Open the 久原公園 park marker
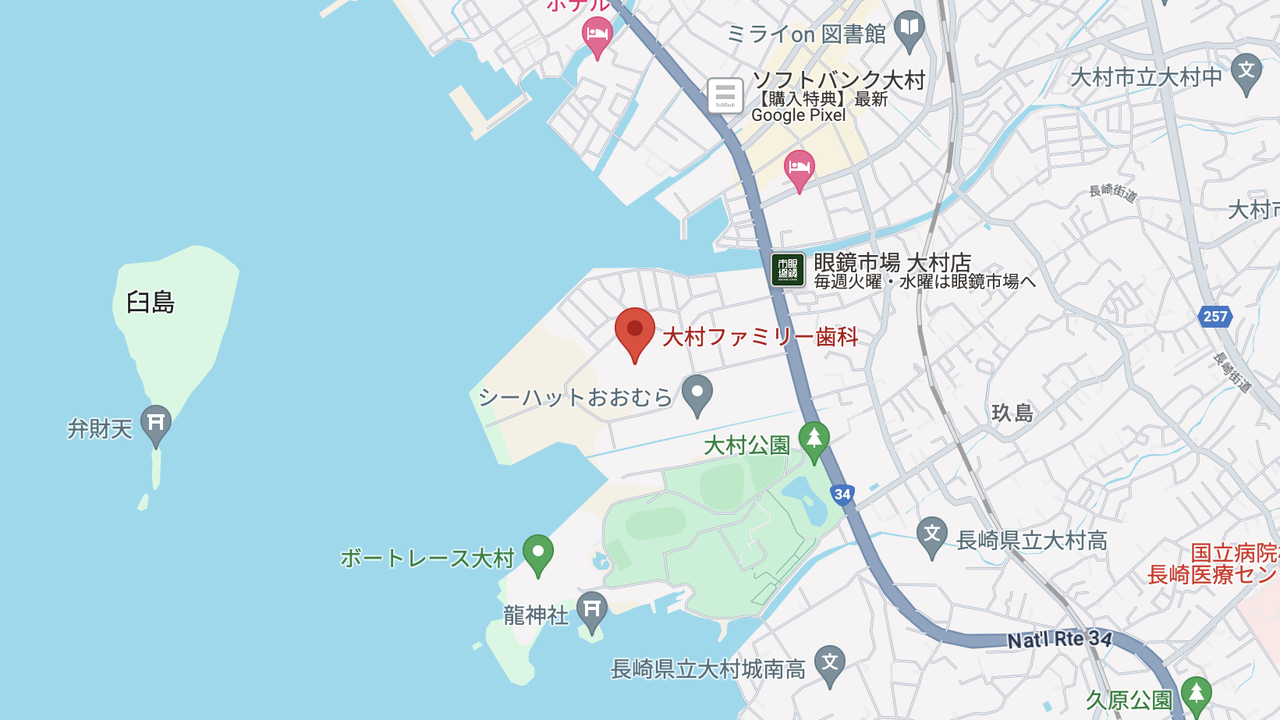 (1195, 693)
